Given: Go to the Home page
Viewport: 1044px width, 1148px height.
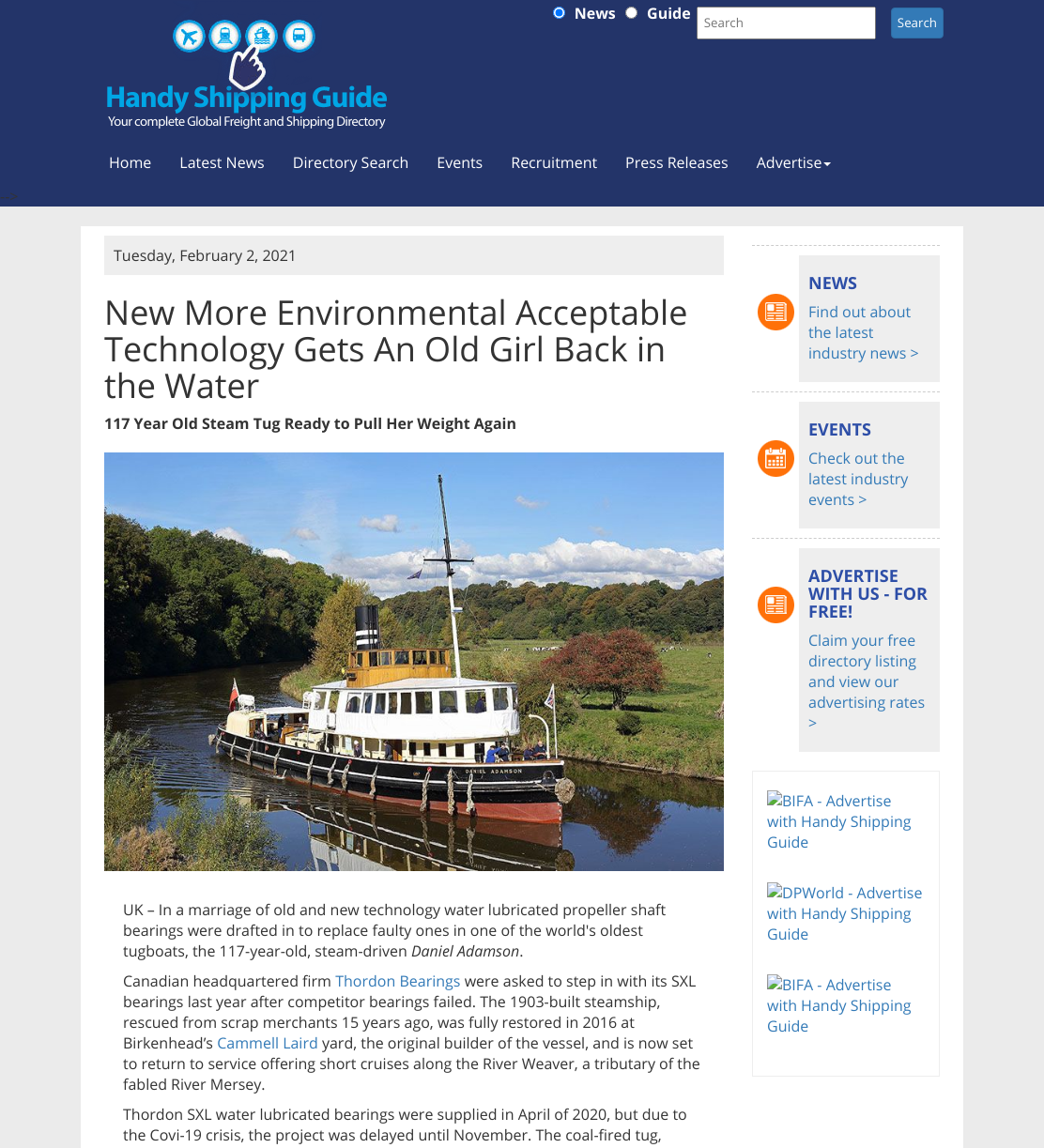Looking at the screenshot, I should [x=130, y=162].
